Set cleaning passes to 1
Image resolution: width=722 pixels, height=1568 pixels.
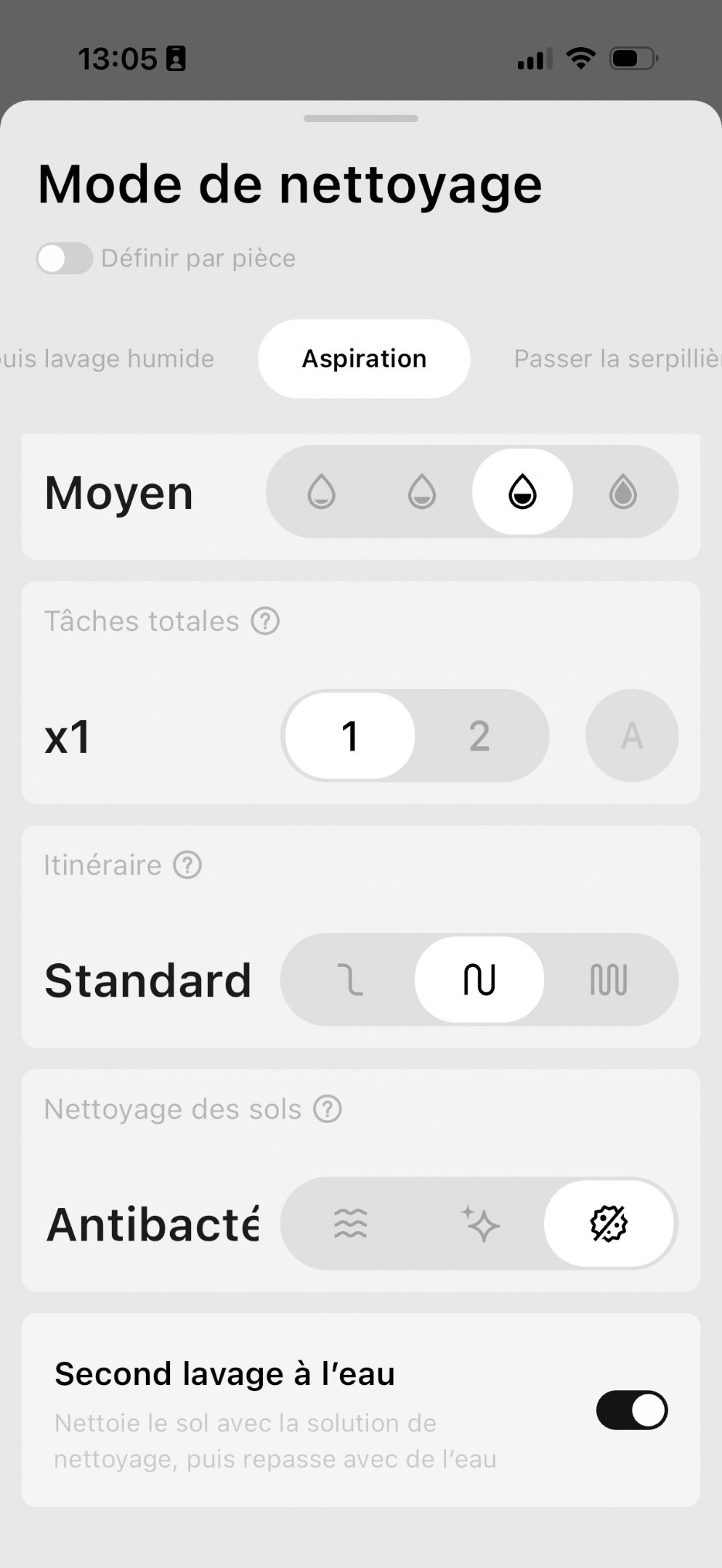[x=350, y=735]
